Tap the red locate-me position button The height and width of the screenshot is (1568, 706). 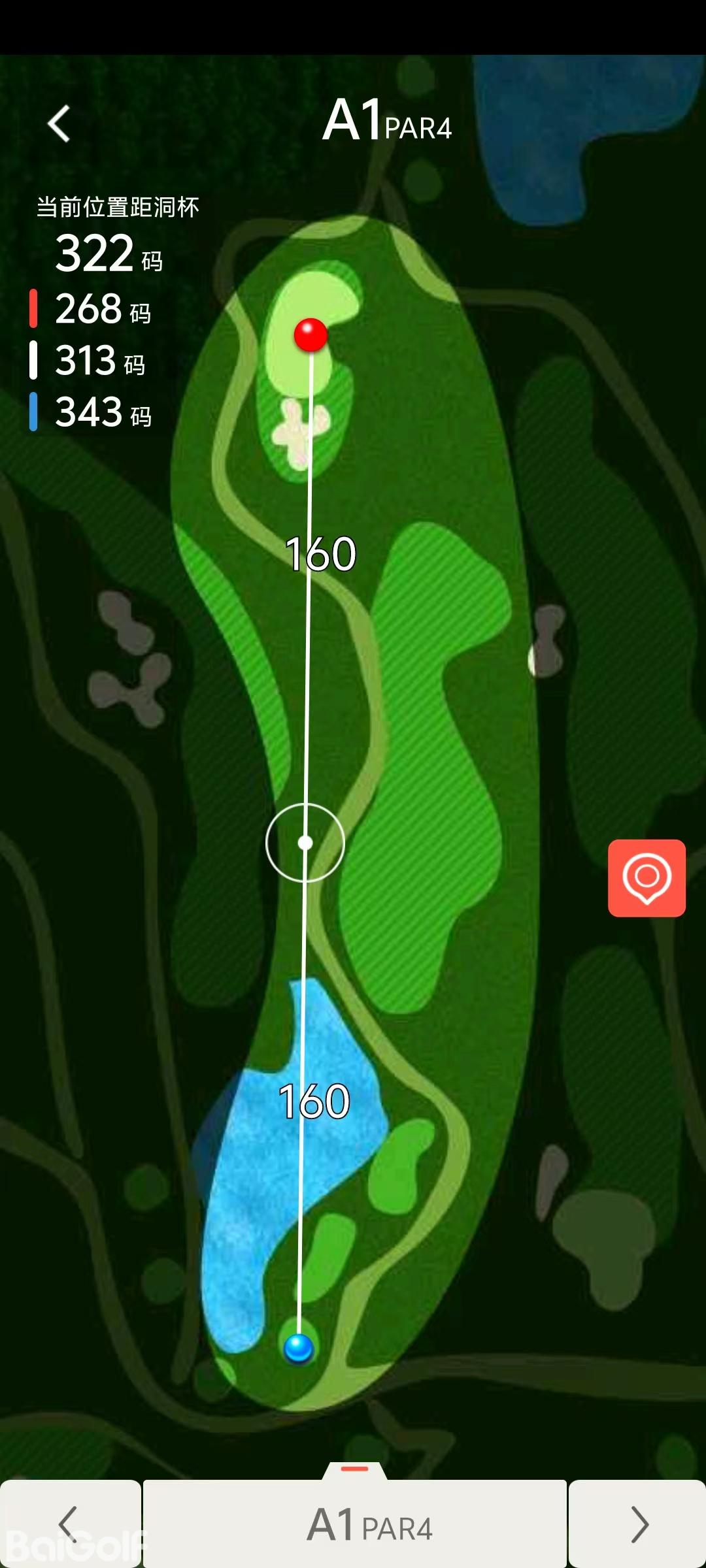(x=647, y=877)
